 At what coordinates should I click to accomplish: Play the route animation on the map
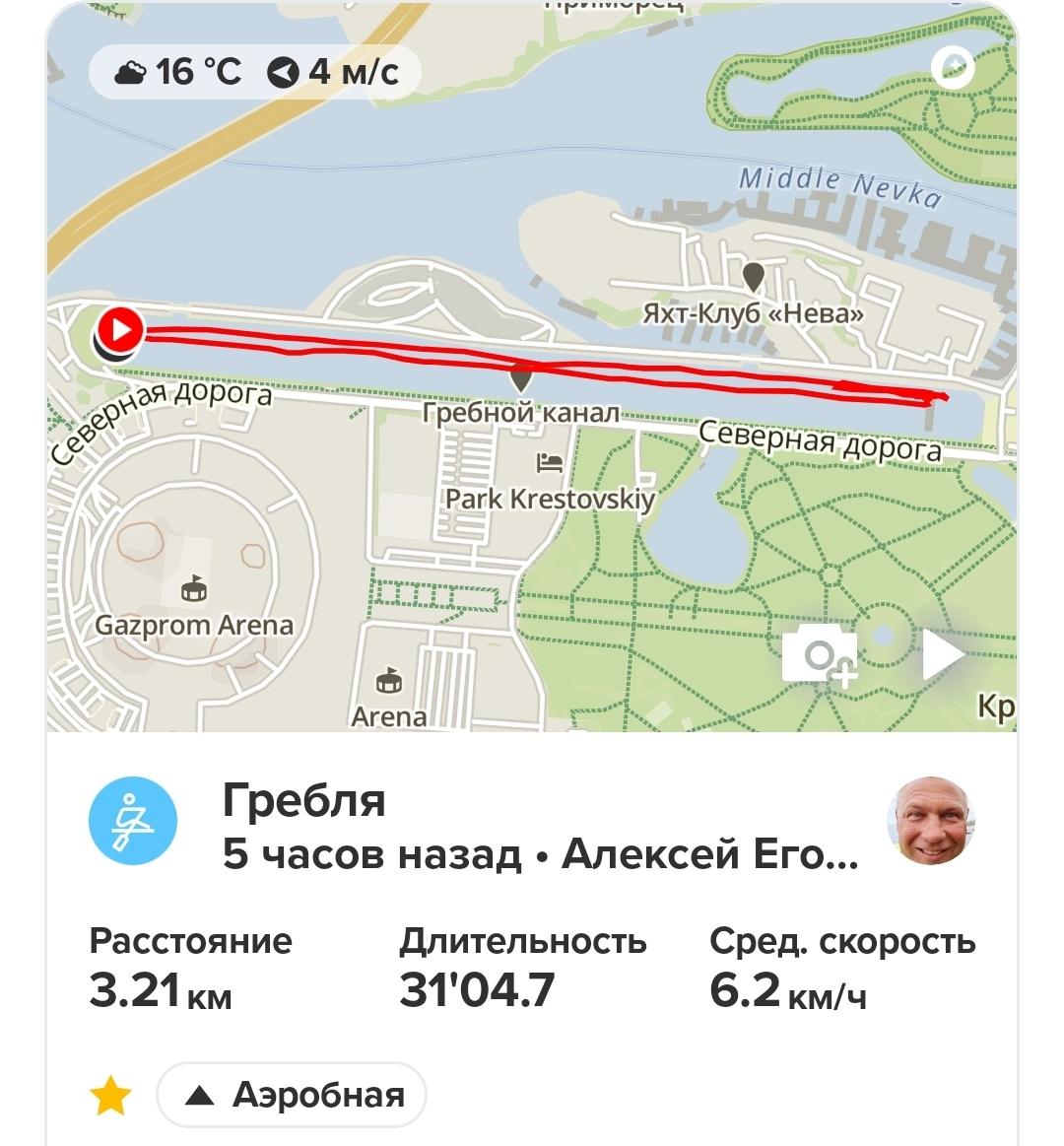pos(941,654)
